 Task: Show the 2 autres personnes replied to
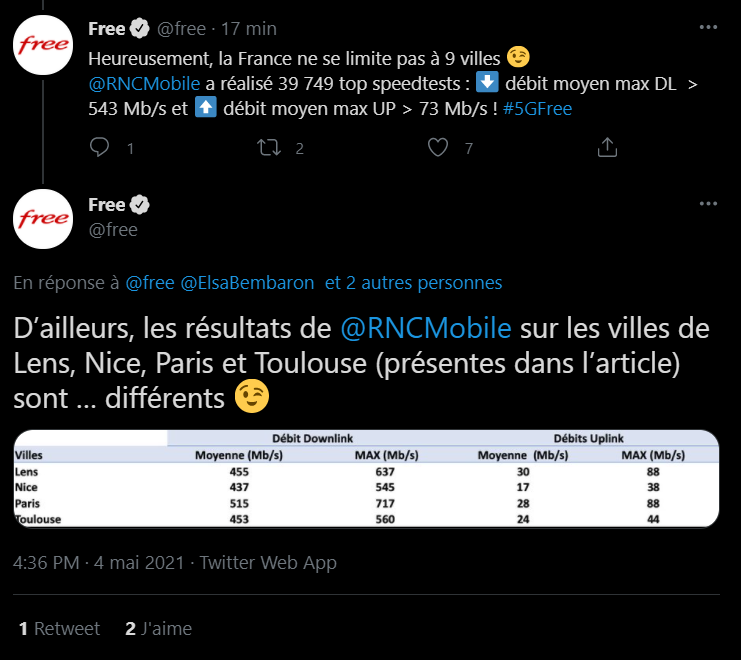[414, 283]
